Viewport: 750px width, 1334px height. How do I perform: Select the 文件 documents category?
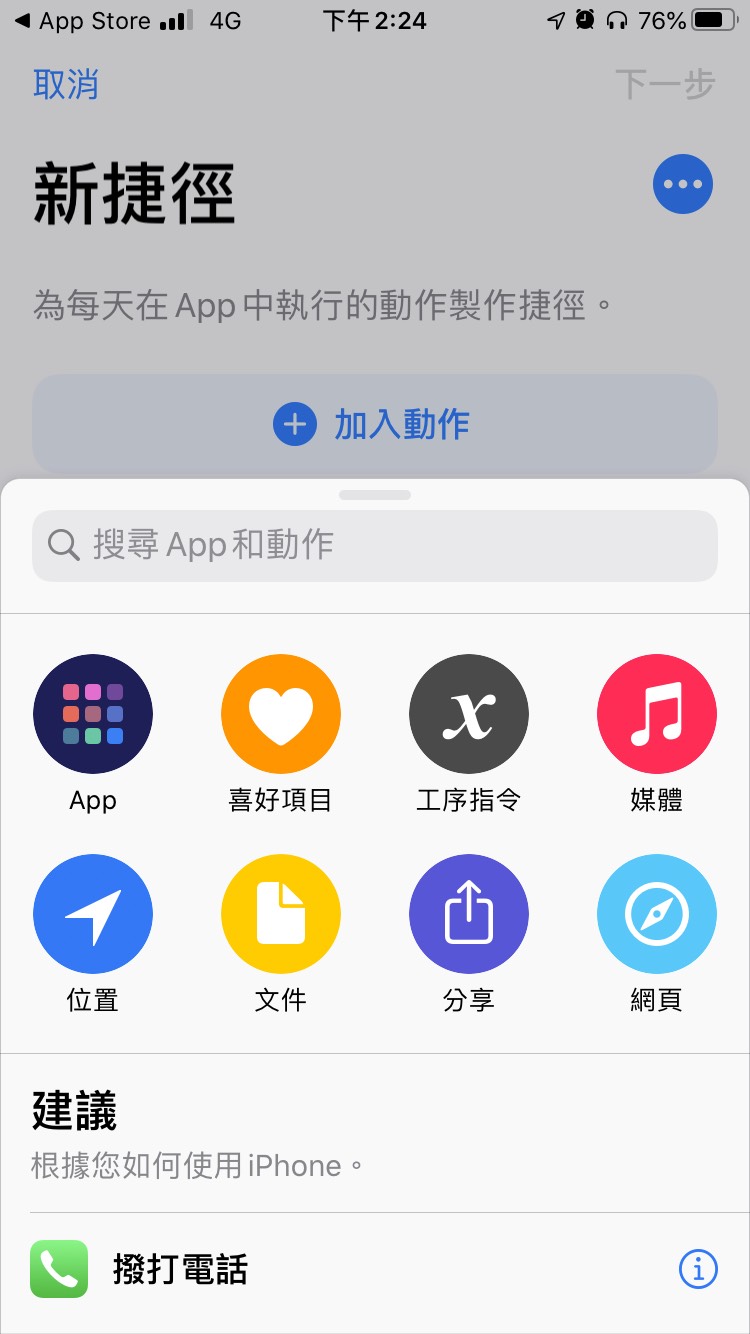point(281,914)
